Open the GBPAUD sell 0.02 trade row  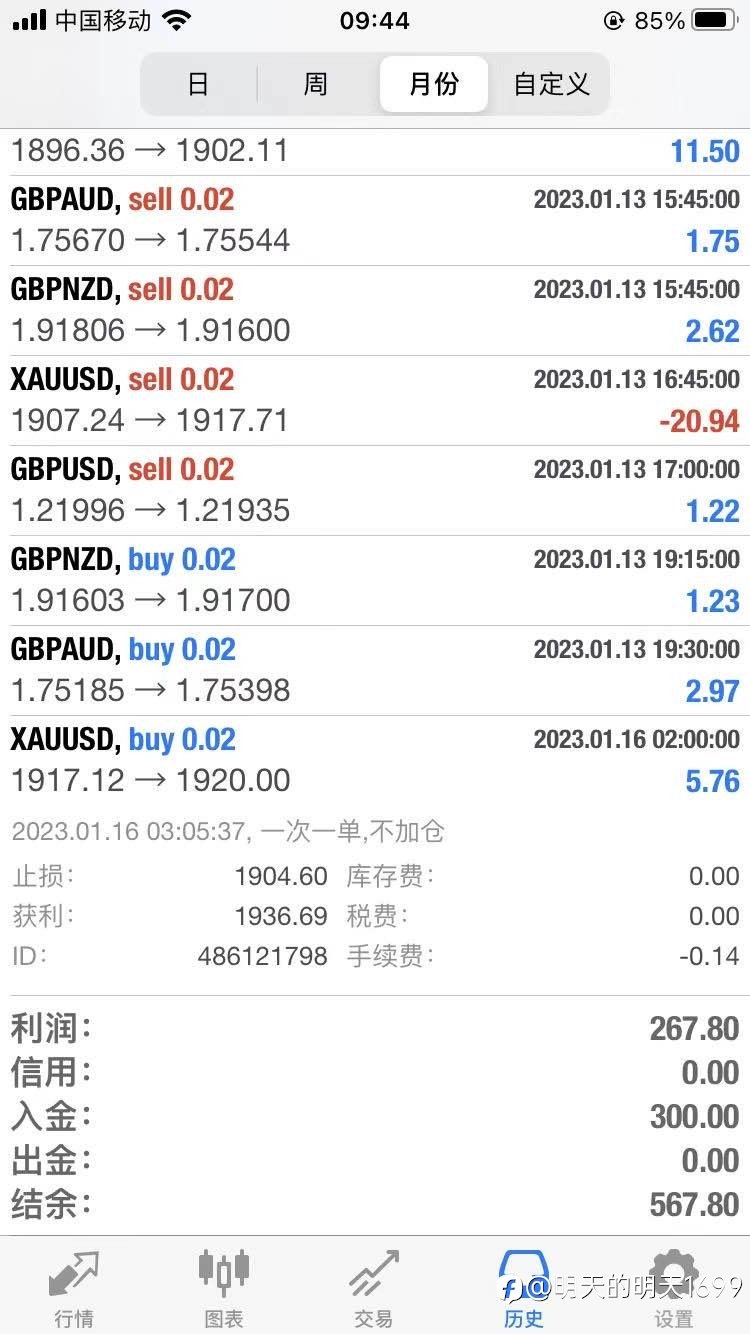375,221
